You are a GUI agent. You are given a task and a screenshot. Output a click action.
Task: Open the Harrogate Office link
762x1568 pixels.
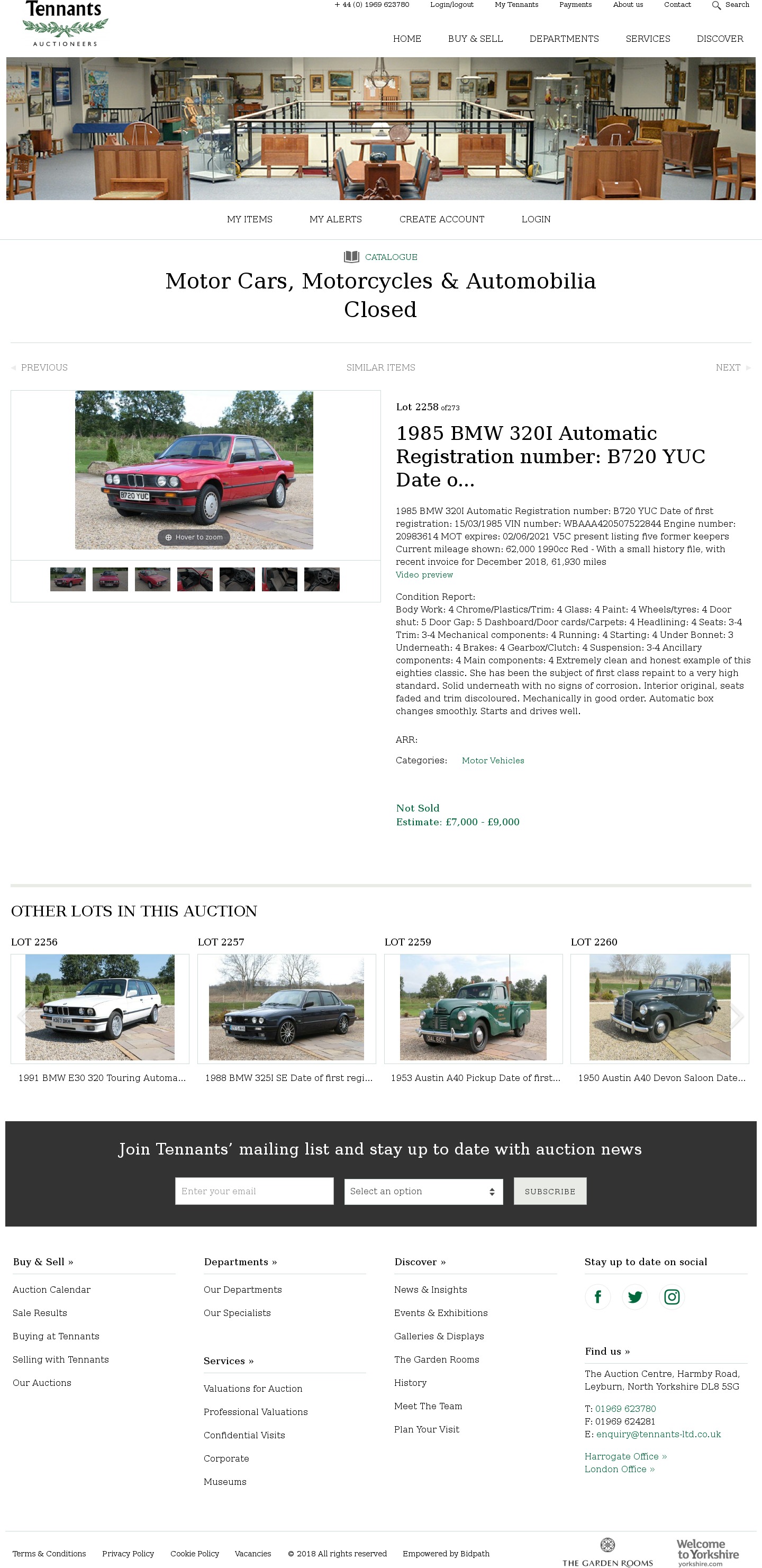(625, 1456)
